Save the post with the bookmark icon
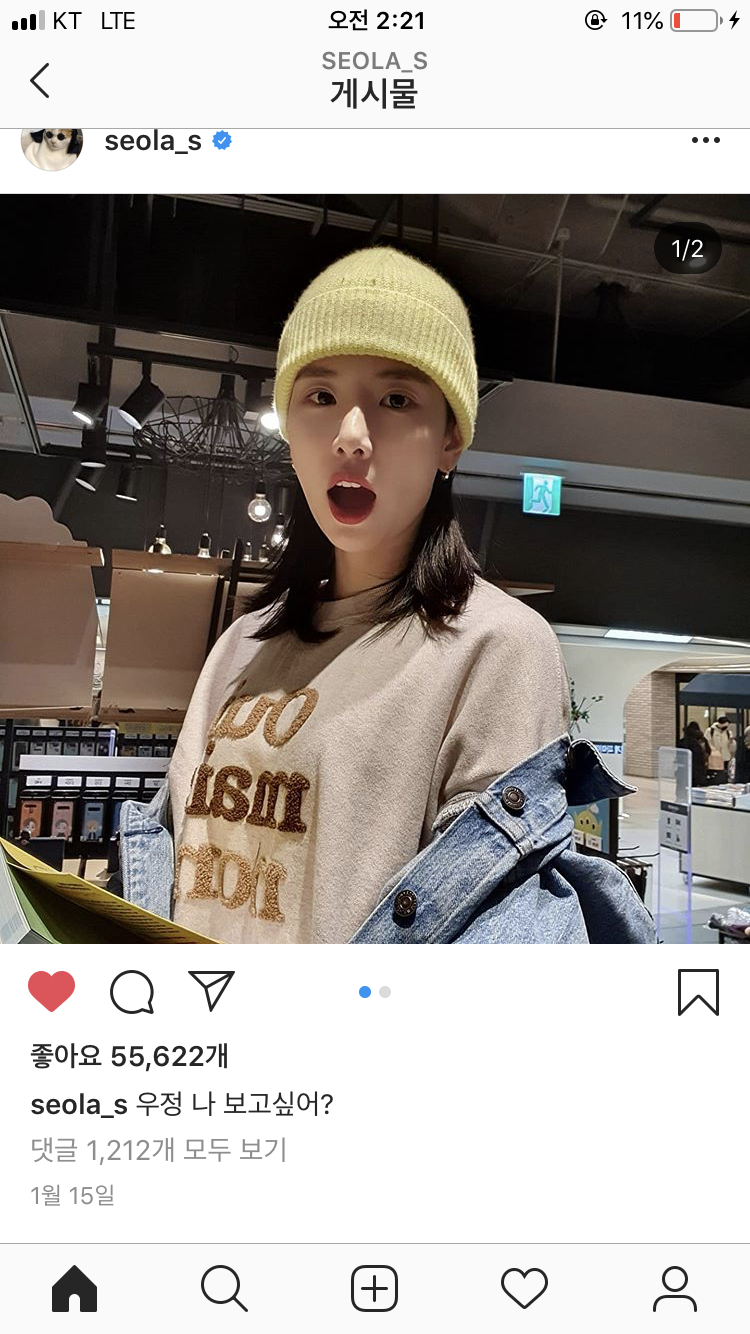Image resolution: width=750 pixels, height=1334 pixels. click(698, 992)
